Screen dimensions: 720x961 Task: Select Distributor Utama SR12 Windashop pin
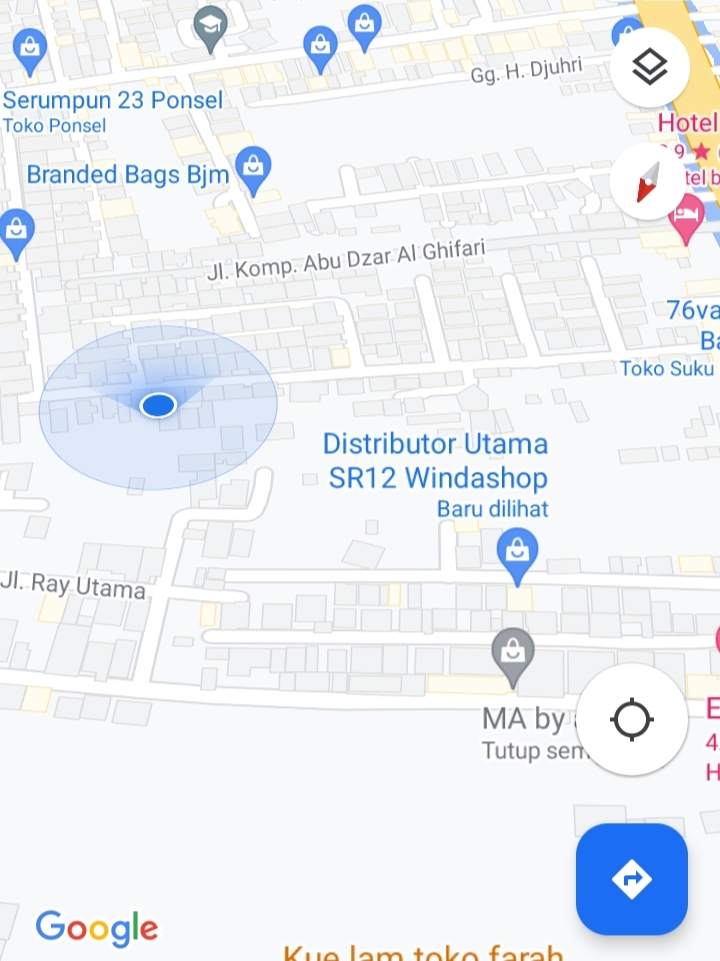click(x=517, y=555)
